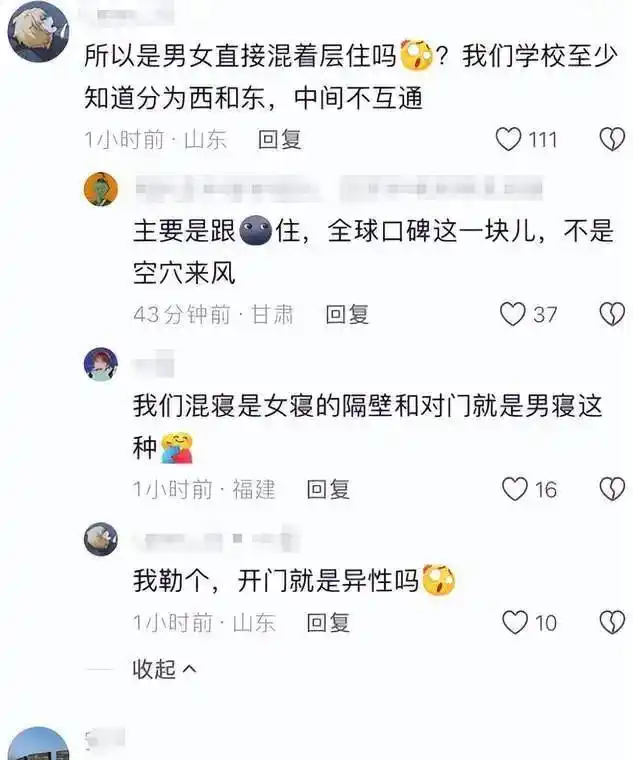Reply to the comment 我勒个，开门就是异性吗
Viewport: 633px width, 760px height.
[x=328, y=623]
